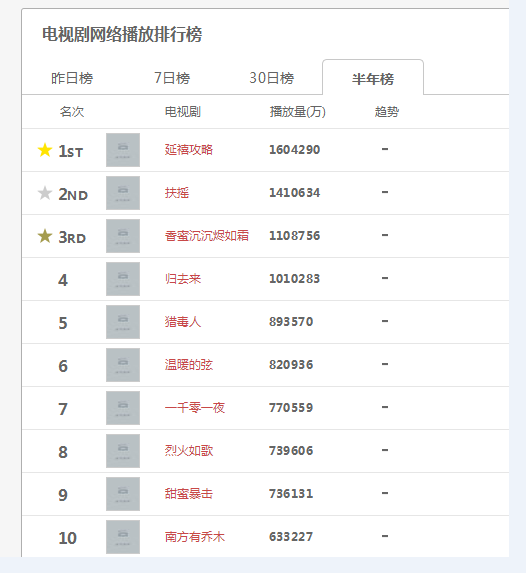The height and width of the screenshot is (573, 526).
Task: Open the 香蜜沉沉烬如霜 drama link
Action: coord(207,236)
